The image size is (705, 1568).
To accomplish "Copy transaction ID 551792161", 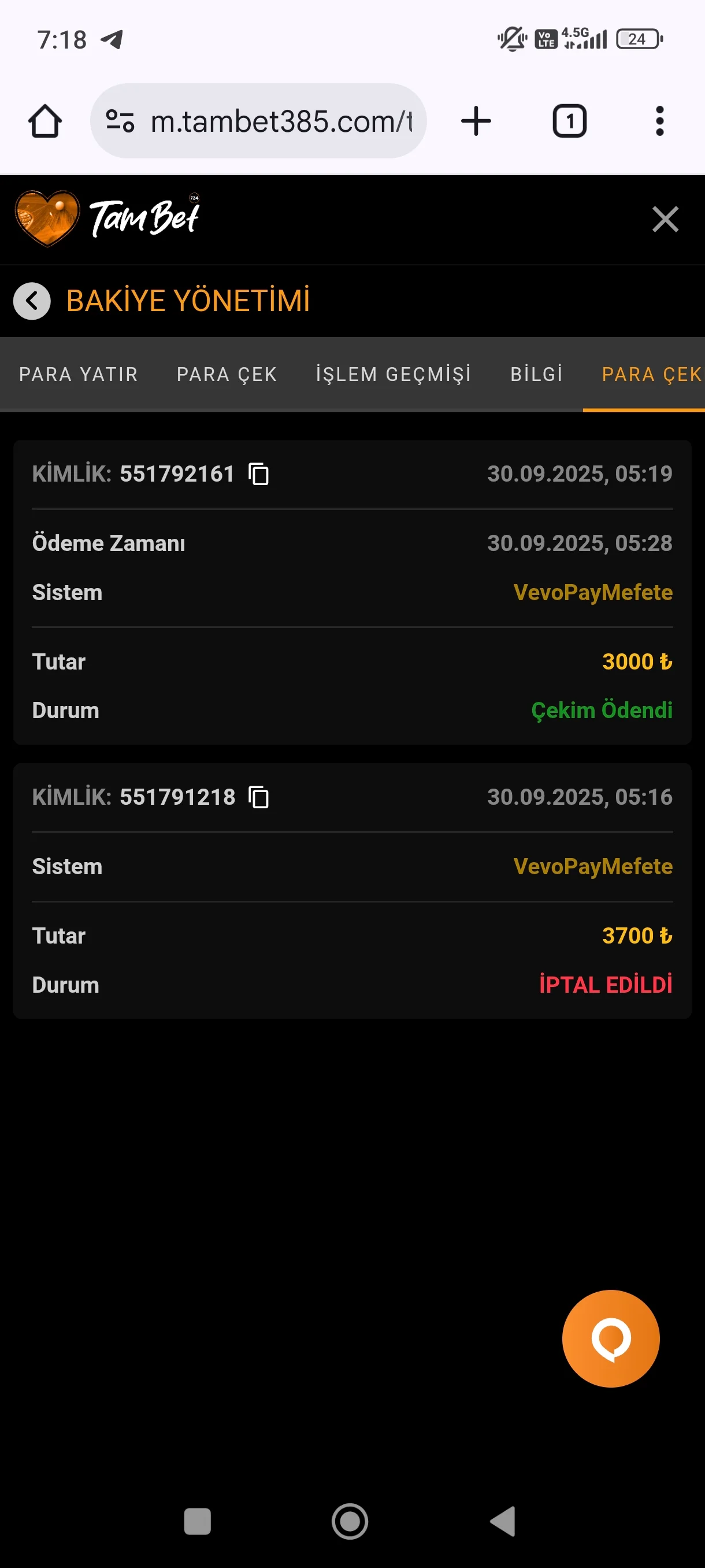I will coord(258,474).
